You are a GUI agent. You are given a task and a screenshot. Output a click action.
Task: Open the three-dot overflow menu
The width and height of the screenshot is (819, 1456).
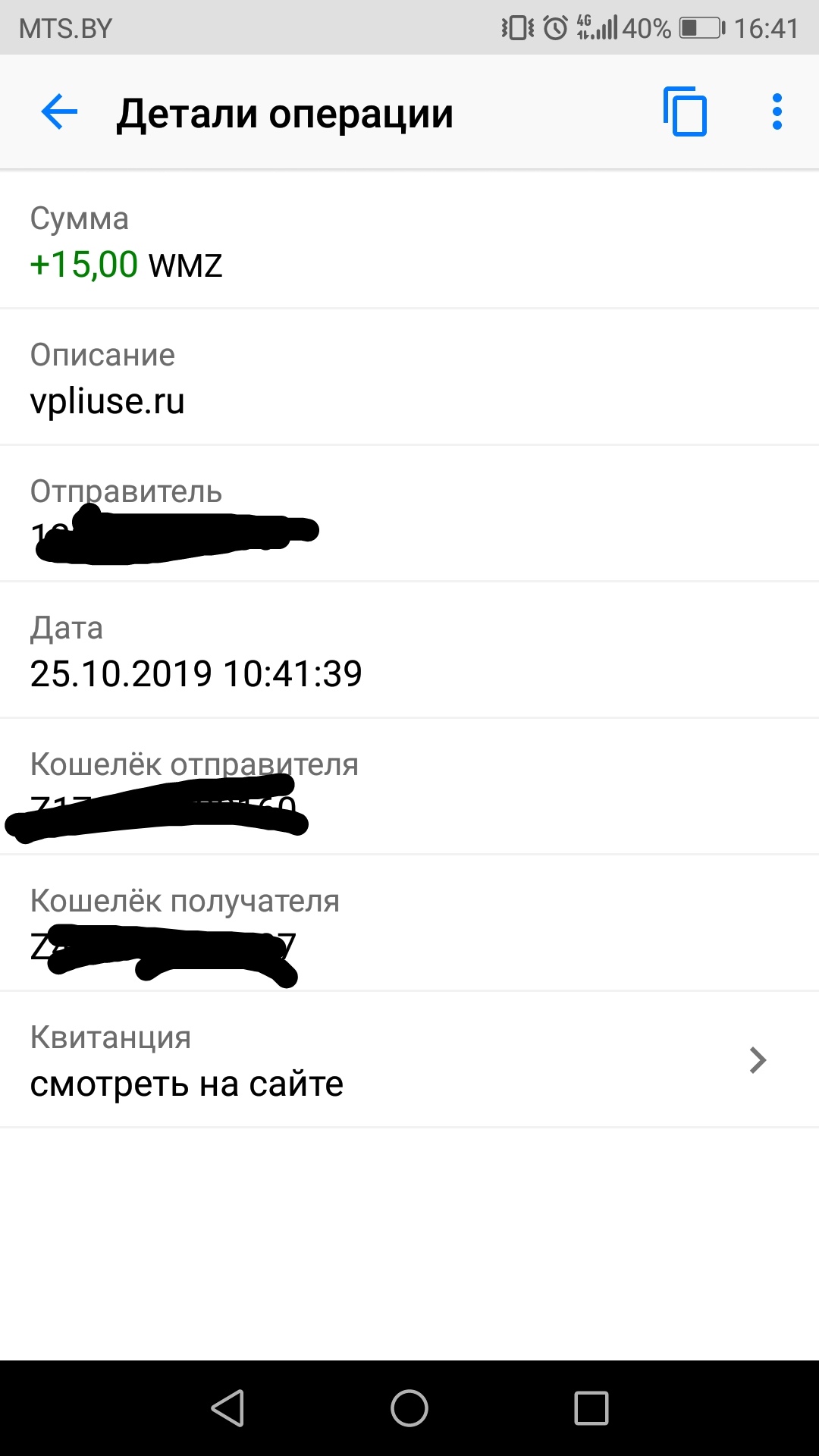(777, 112)
